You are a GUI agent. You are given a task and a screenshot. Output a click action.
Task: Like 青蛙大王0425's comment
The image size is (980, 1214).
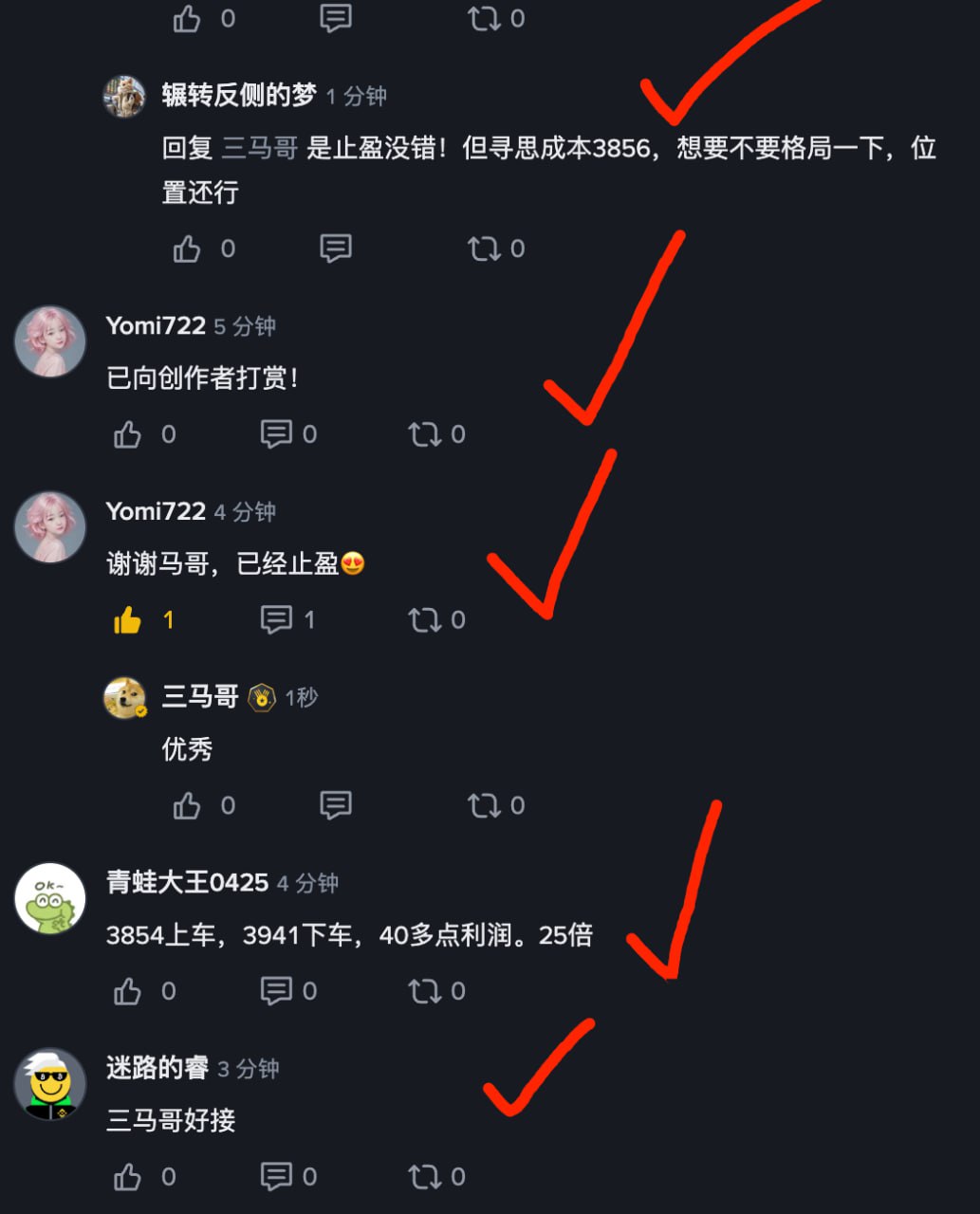(127, 991)
